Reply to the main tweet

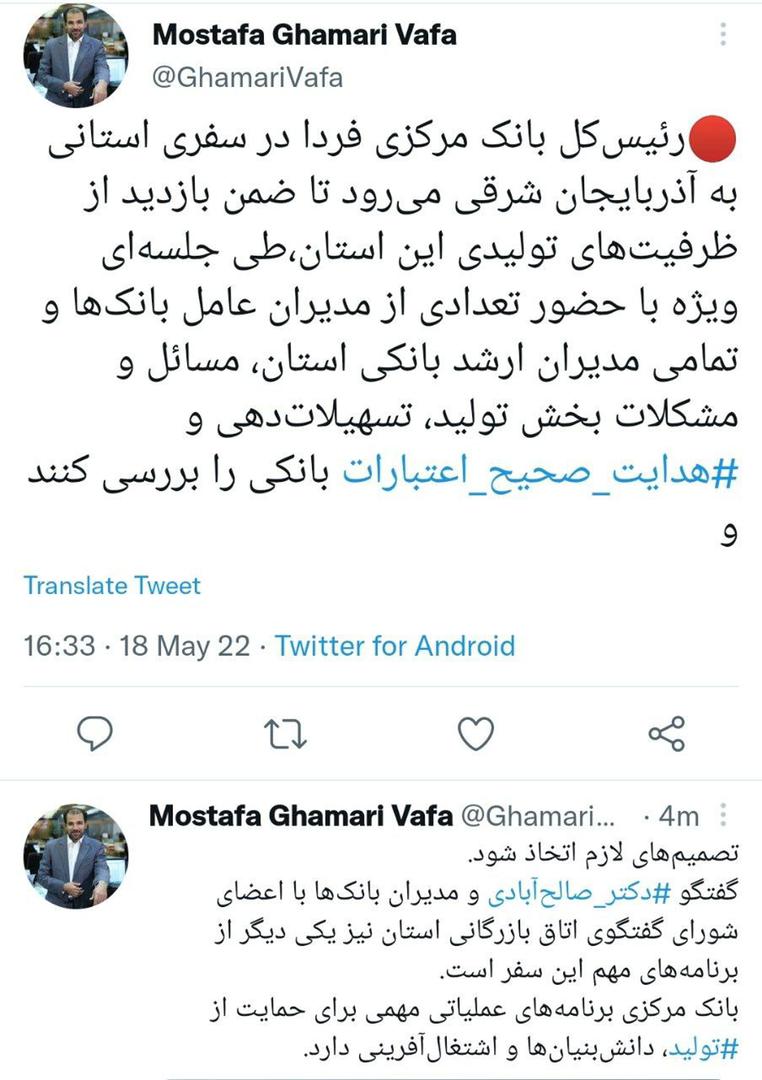[95, 735]
